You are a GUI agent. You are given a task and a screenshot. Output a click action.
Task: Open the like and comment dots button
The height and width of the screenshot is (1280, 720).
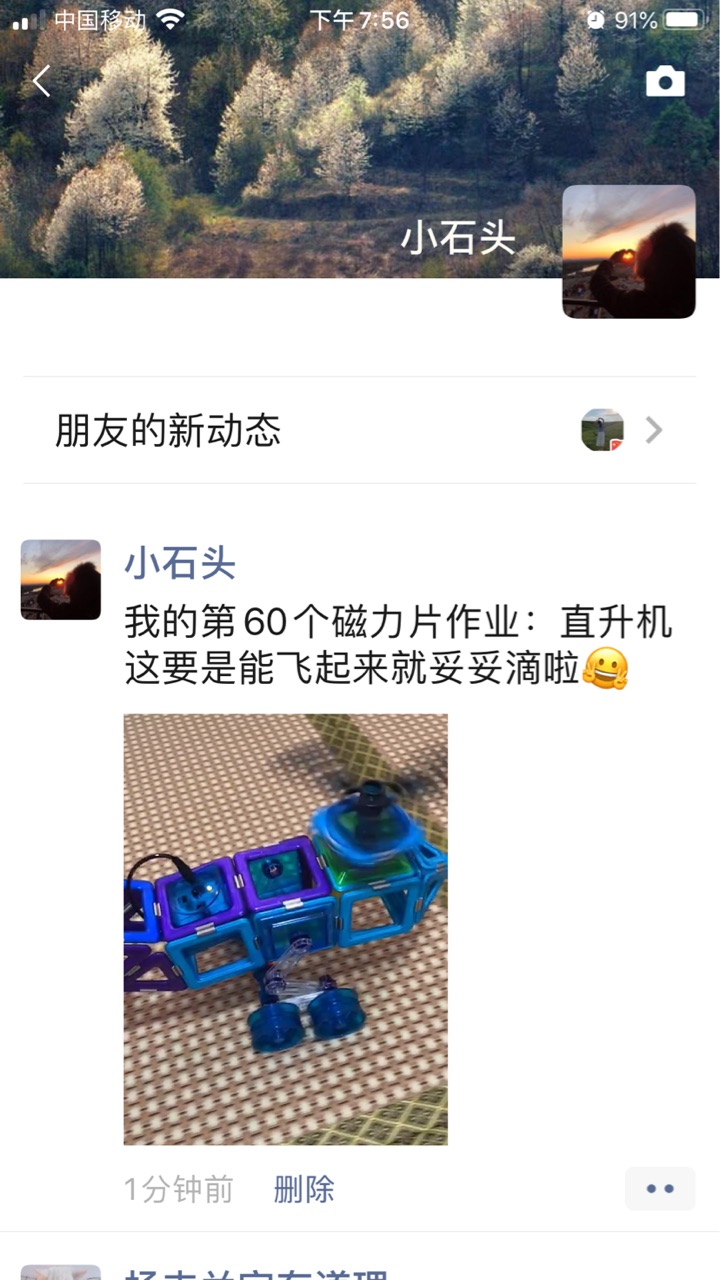click(x=660, y=1189)
